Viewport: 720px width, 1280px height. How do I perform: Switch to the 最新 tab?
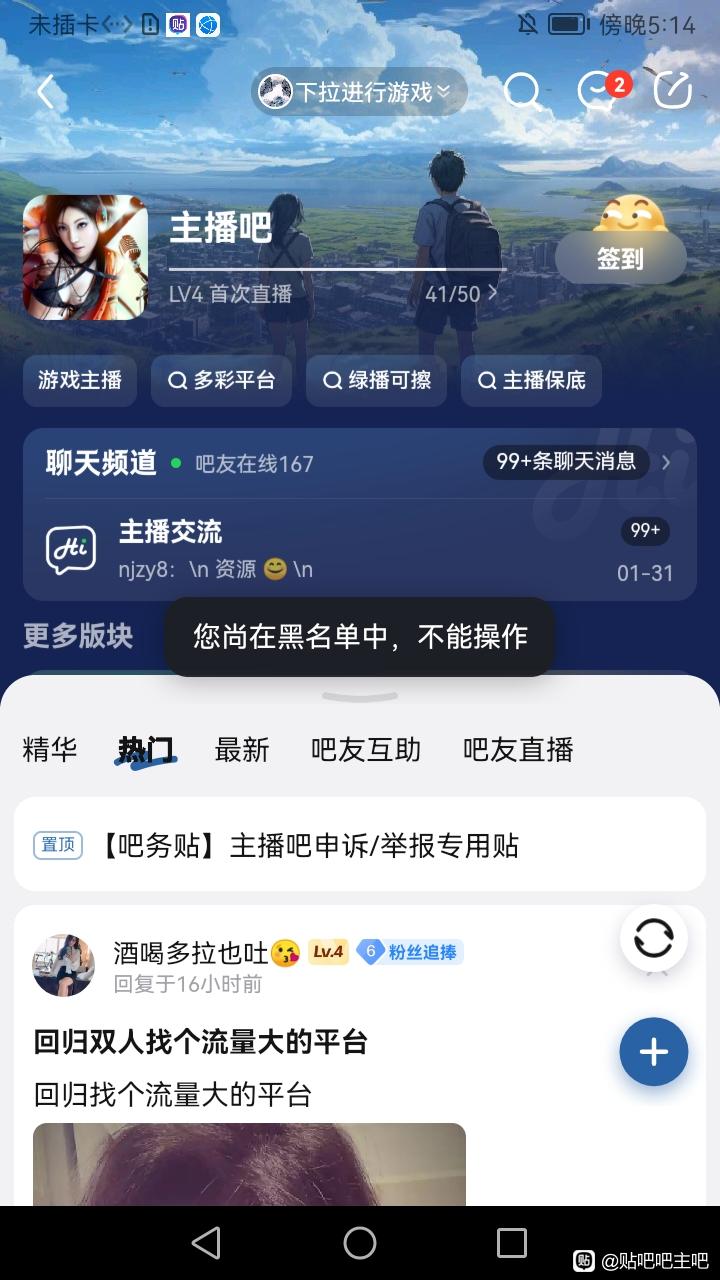242,750
